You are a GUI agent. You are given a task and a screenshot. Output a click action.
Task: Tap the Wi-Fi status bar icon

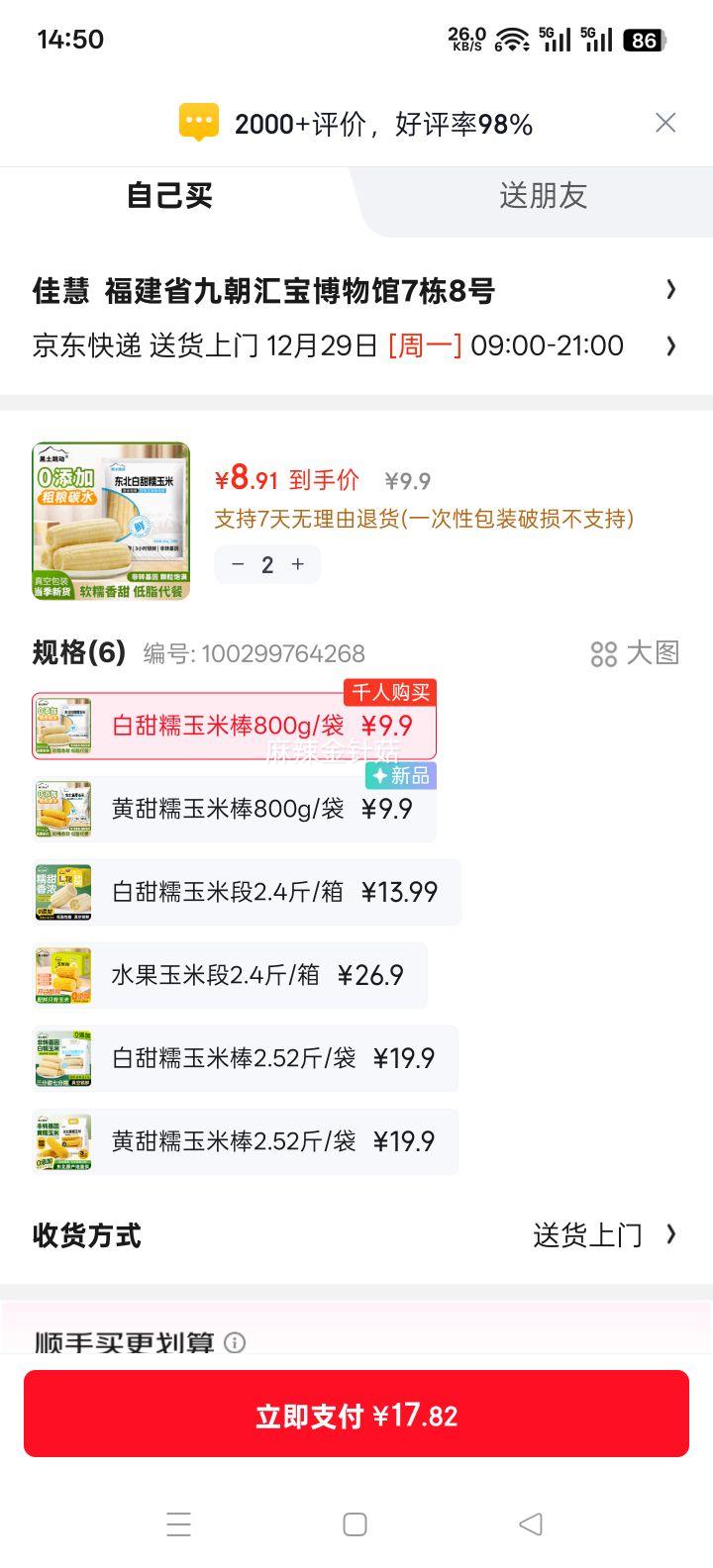(511, 40)
